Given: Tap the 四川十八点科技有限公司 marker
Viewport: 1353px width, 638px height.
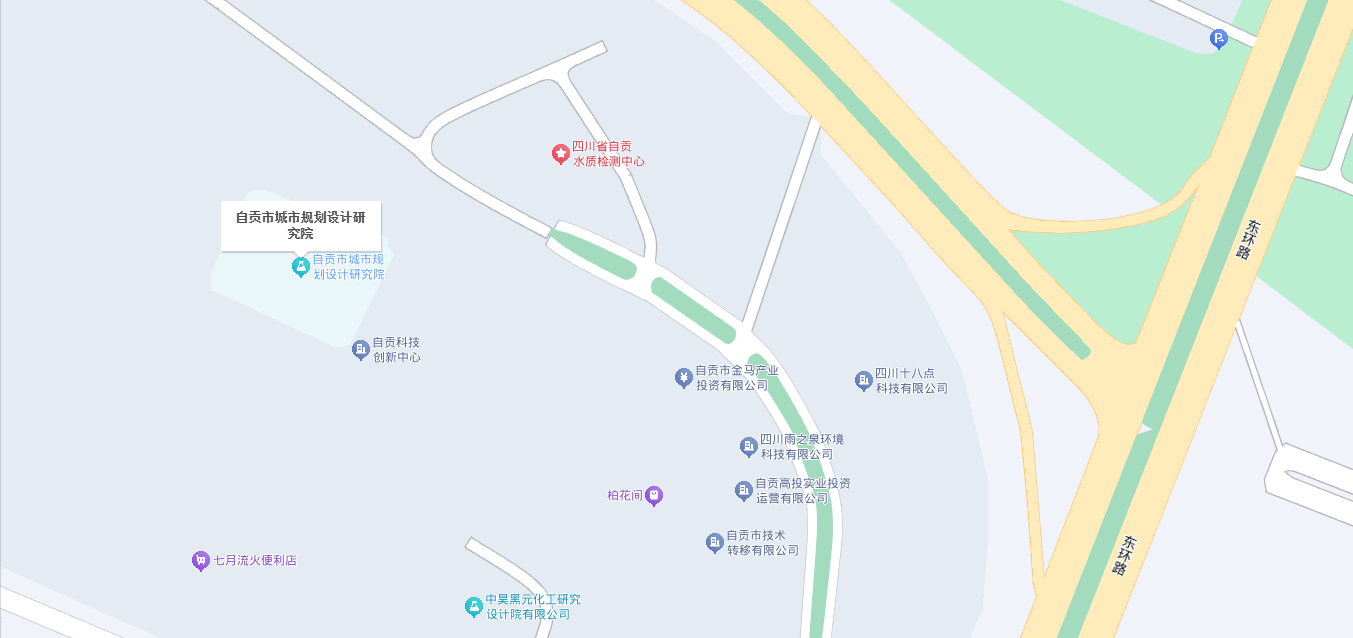Looking at the screenshot, I should (864, 380).
